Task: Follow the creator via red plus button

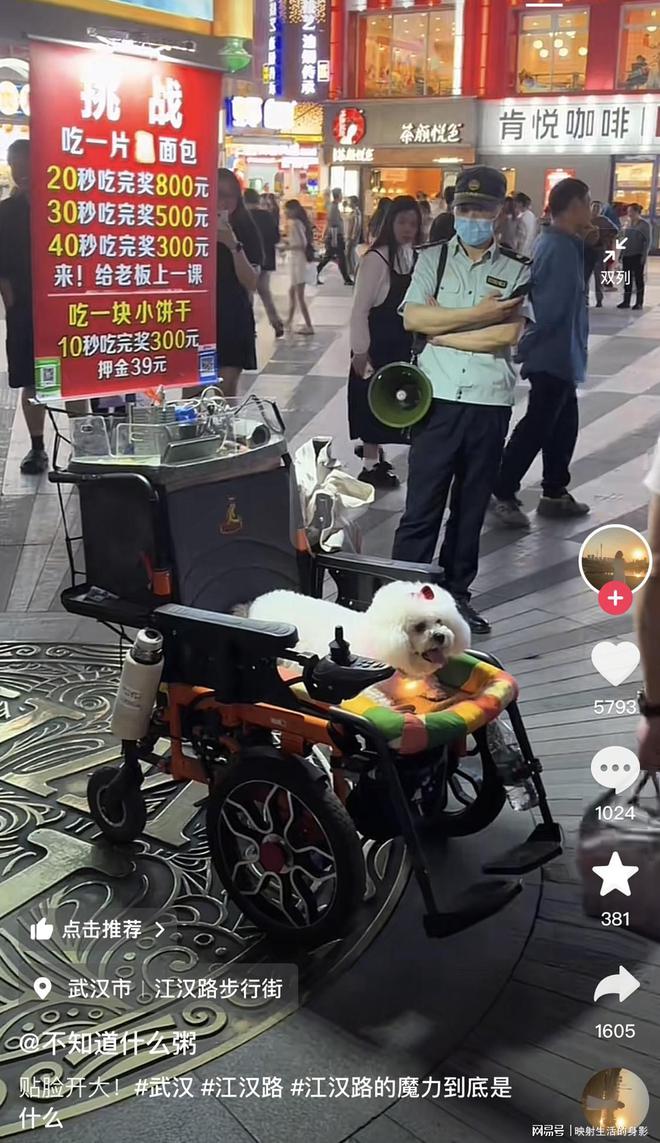Action: 615,598
